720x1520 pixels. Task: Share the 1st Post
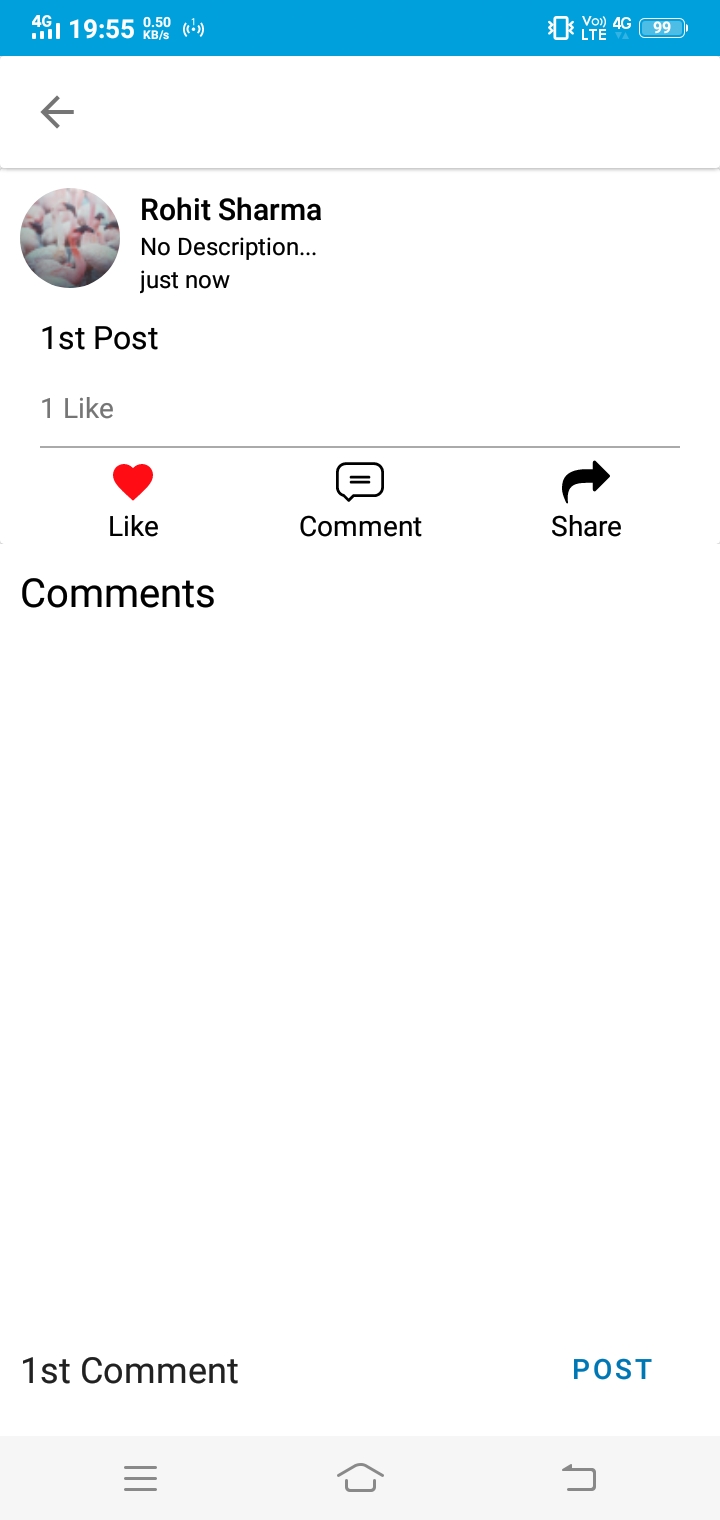tap(585, 482)
